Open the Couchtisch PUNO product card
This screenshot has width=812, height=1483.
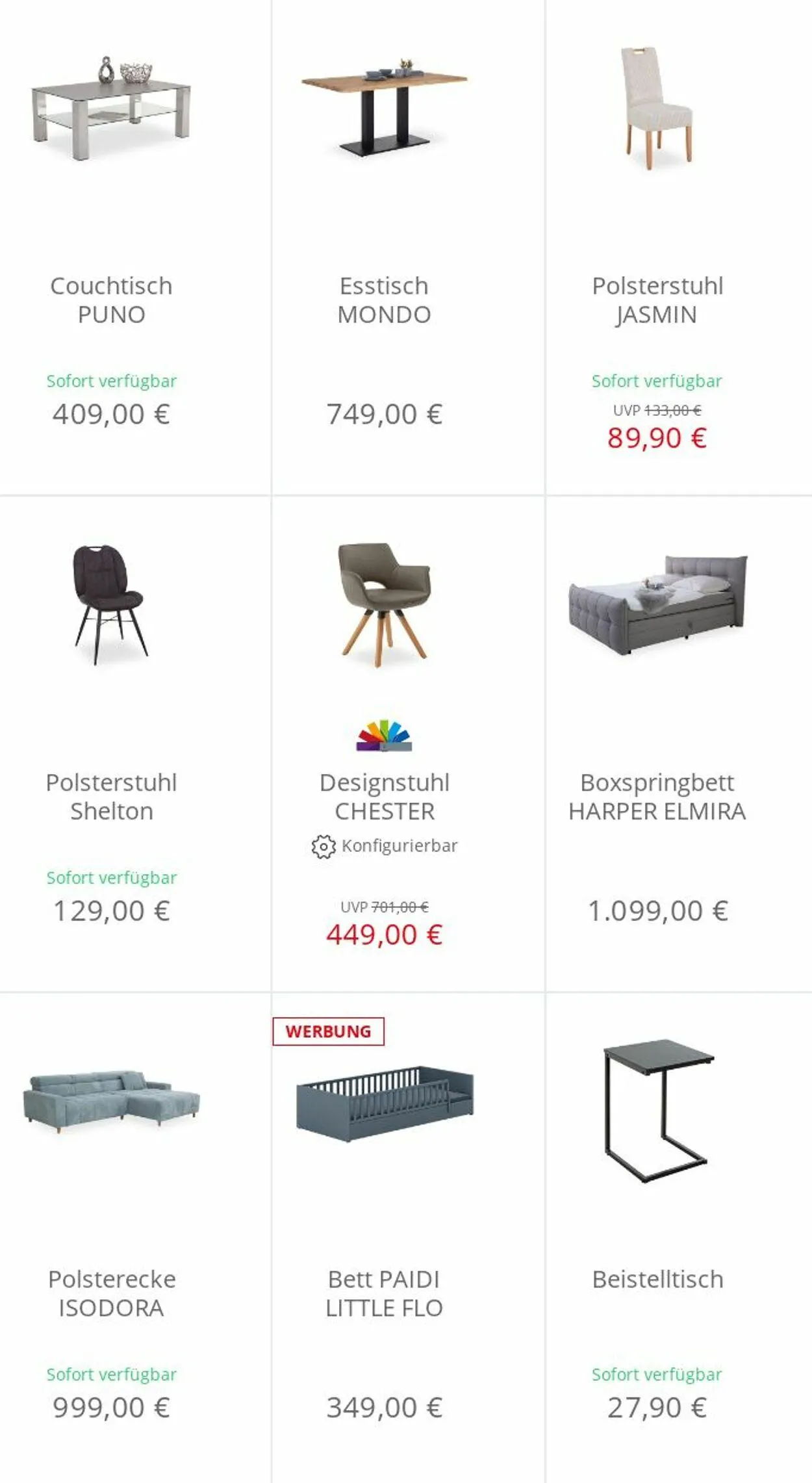point(111,300)
